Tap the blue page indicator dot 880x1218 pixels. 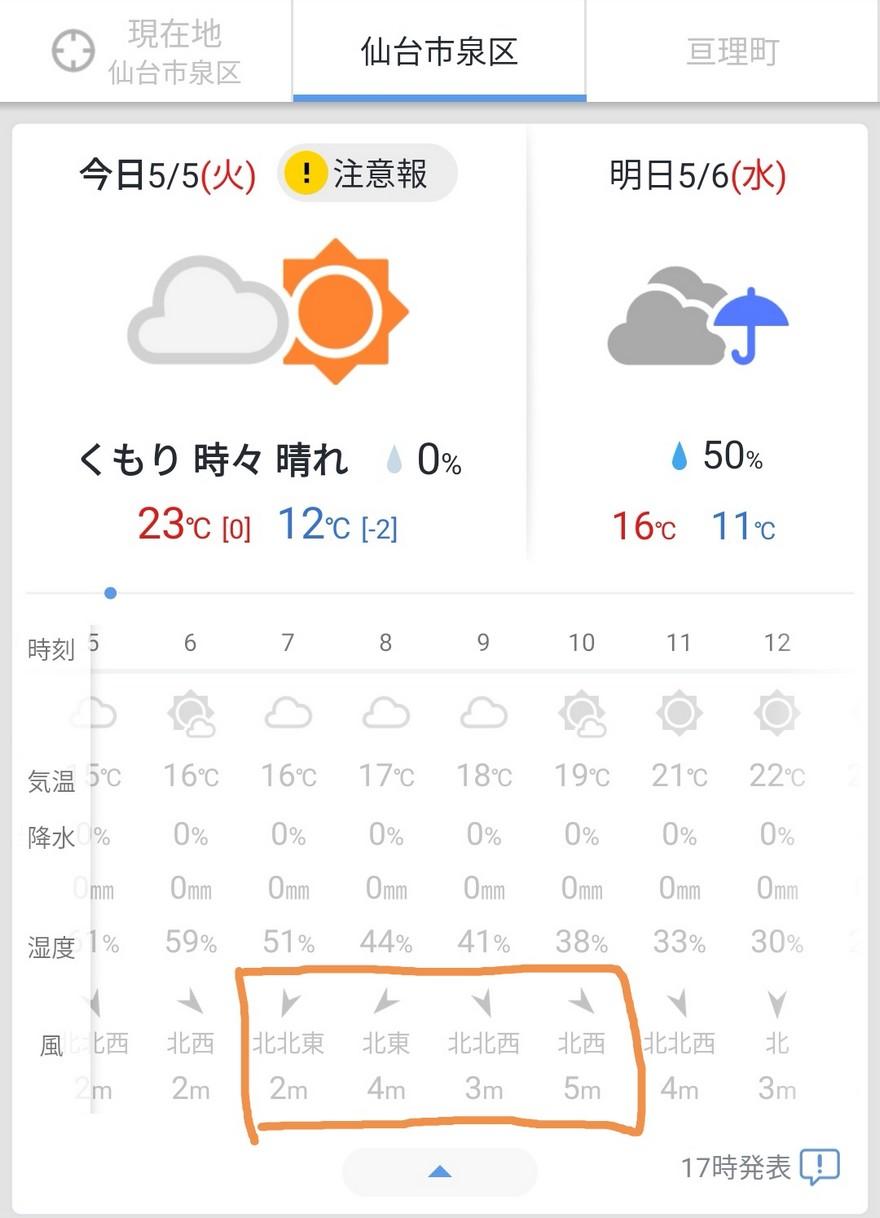click(110, 592)
